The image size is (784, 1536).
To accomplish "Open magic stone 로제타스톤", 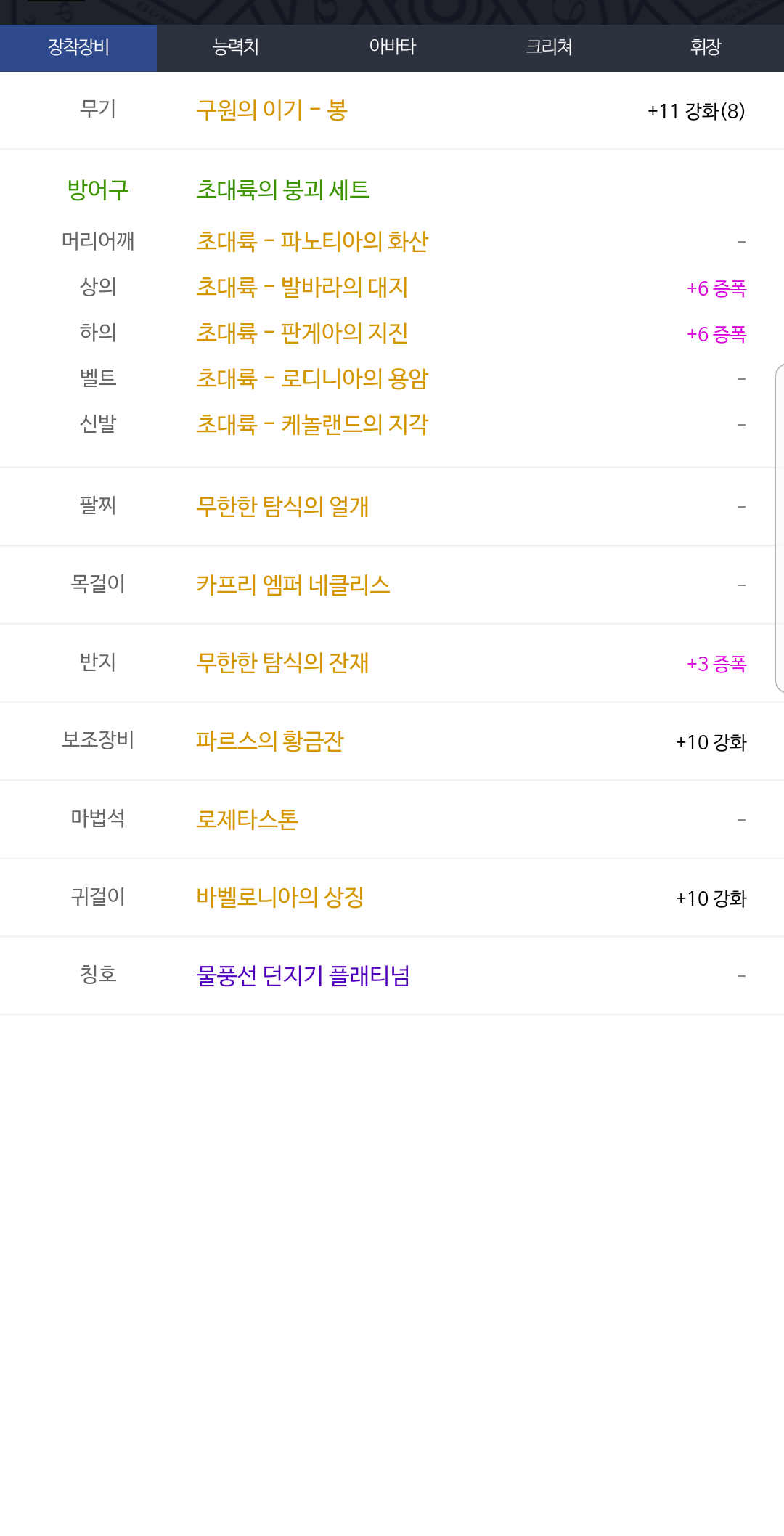I will [248, 820].
